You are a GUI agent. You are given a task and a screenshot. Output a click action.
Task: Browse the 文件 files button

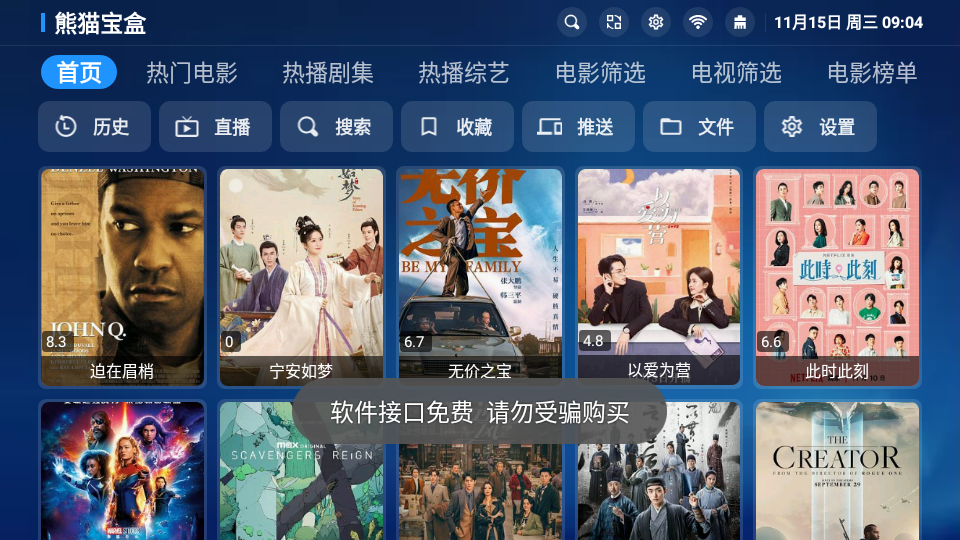coord(699,127)
